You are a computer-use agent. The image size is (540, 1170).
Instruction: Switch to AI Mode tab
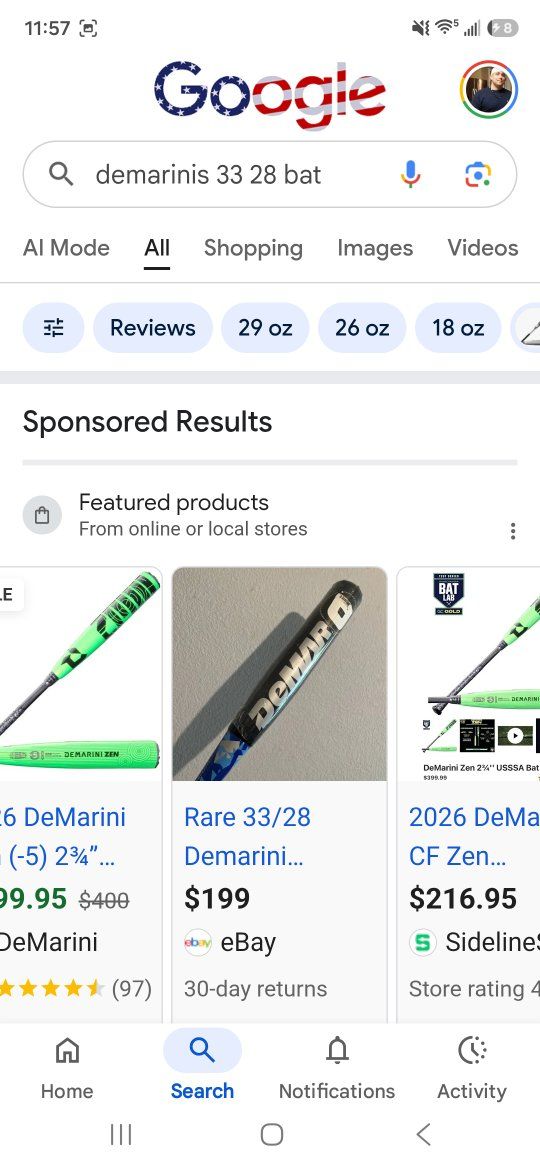[x=66, y=248]
